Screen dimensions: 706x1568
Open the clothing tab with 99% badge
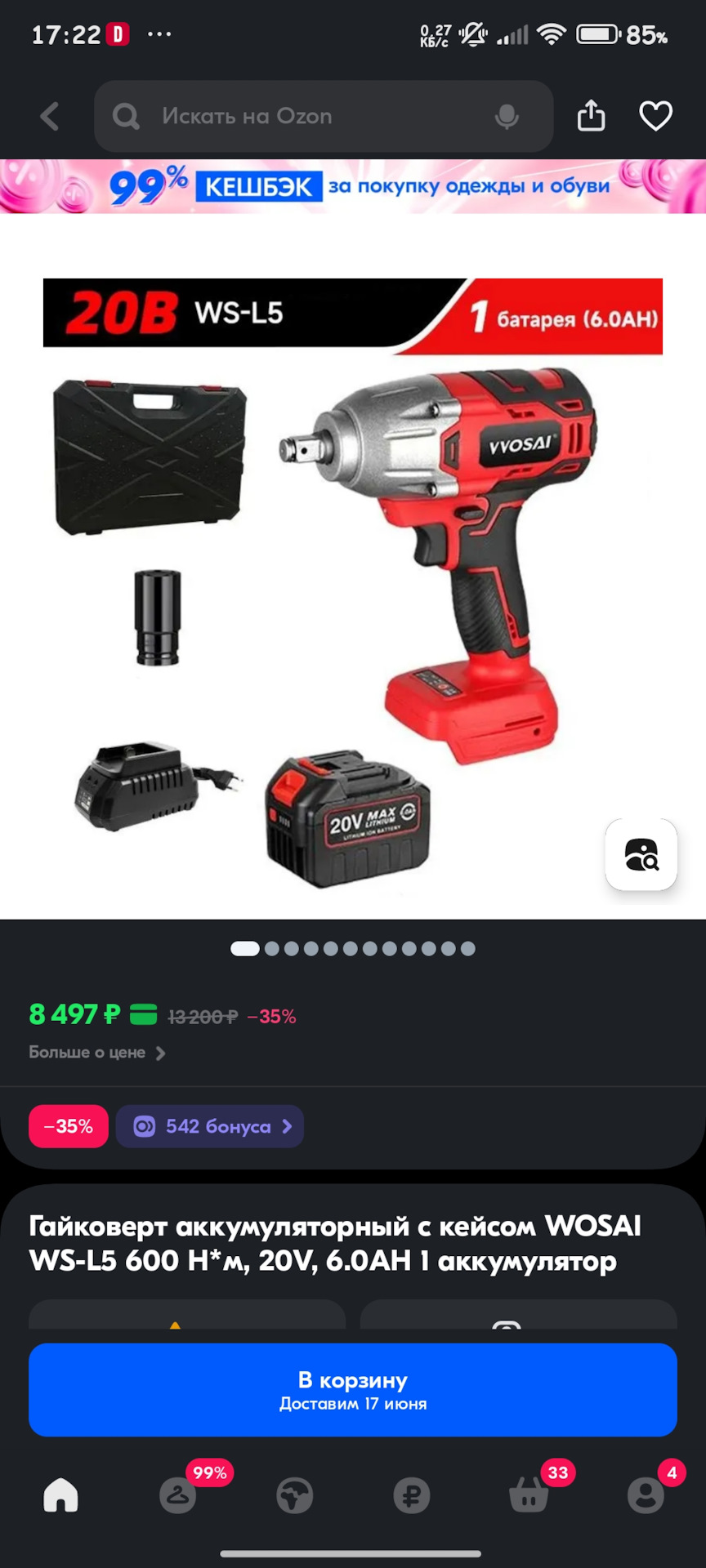(178, 1495)
